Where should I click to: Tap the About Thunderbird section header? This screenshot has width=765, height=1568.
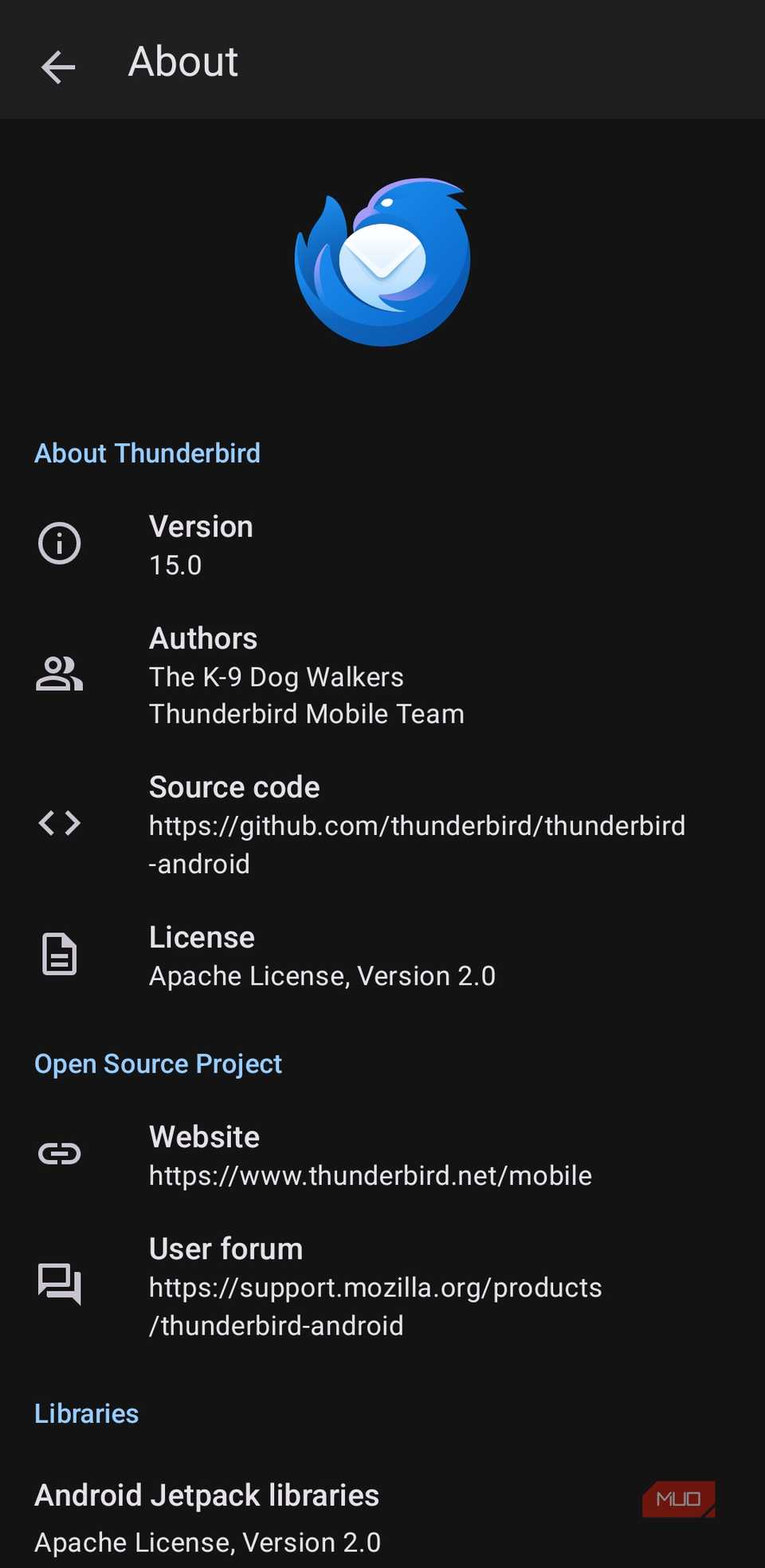pos(147,453)
